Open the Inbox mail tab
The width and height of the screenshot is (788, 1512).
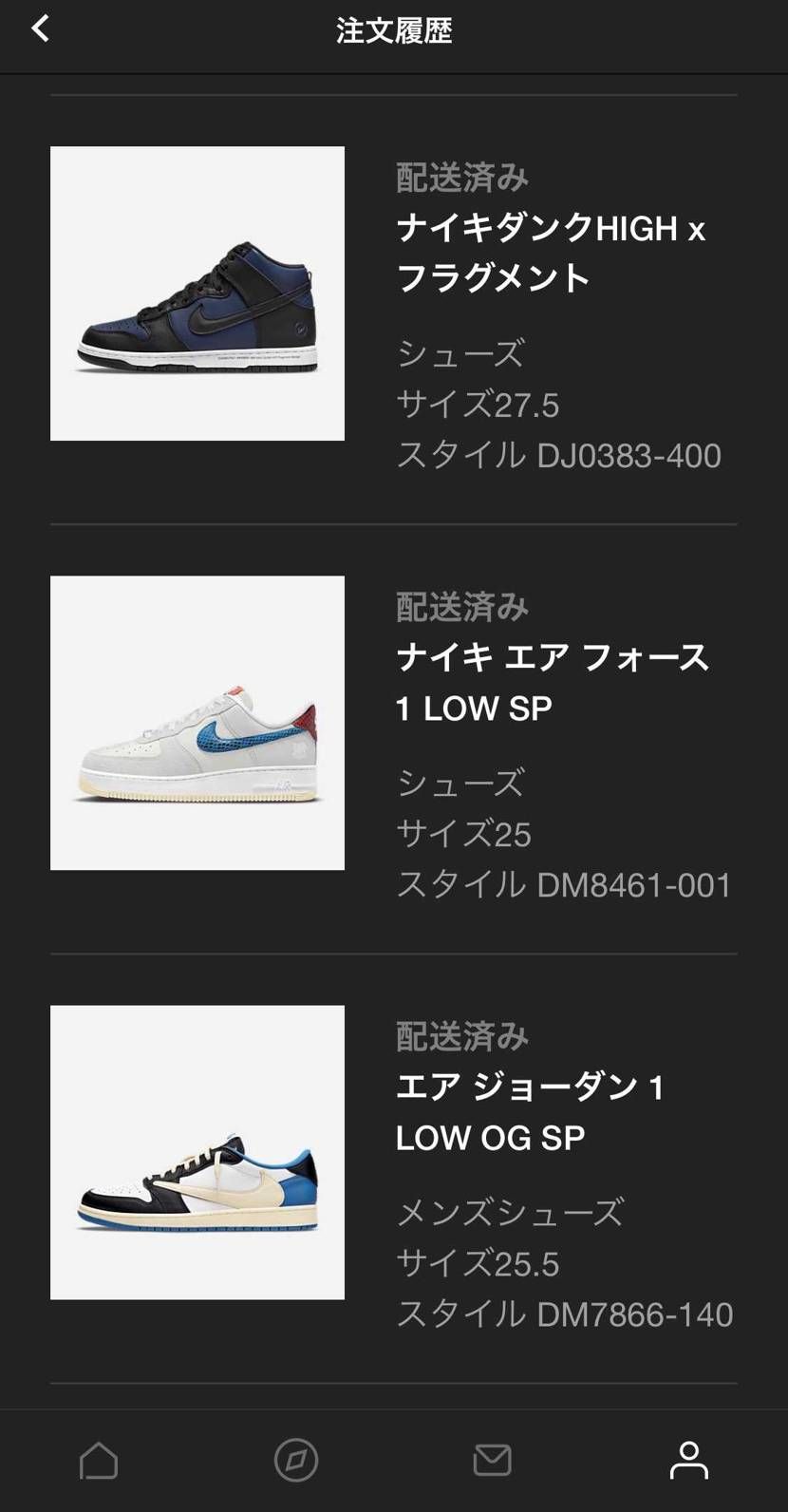[x=492, y=1460]
